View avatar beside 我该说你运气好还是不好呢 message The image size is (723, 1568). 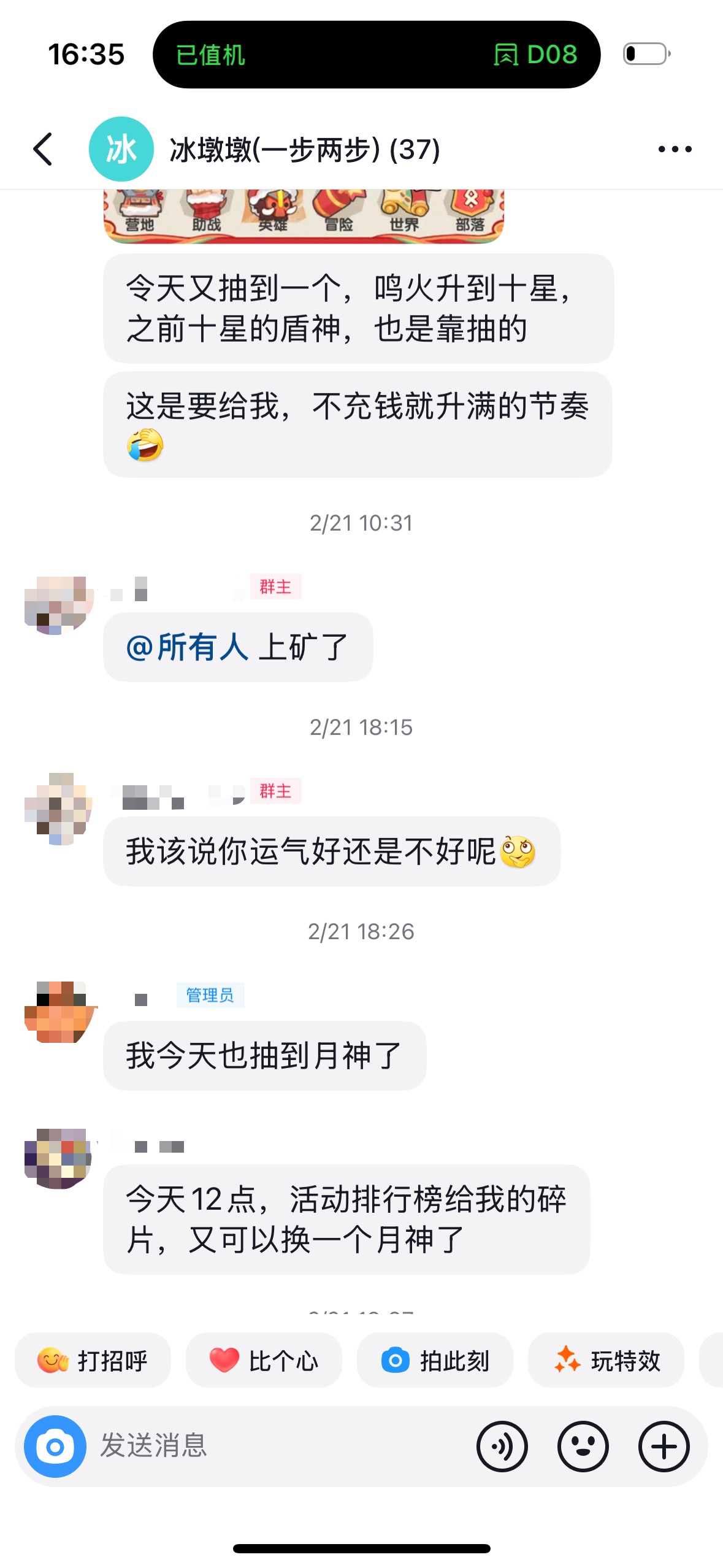tap(58, 809)
